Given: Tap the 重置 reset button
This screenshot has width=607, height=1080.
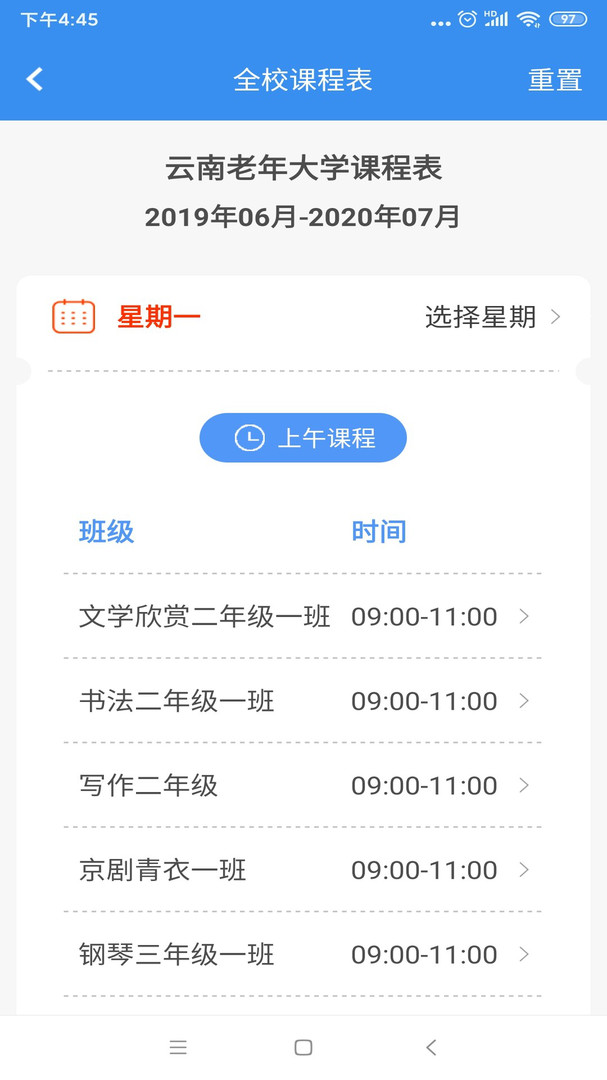Looking at the screenshot, I should click(555, 80).
